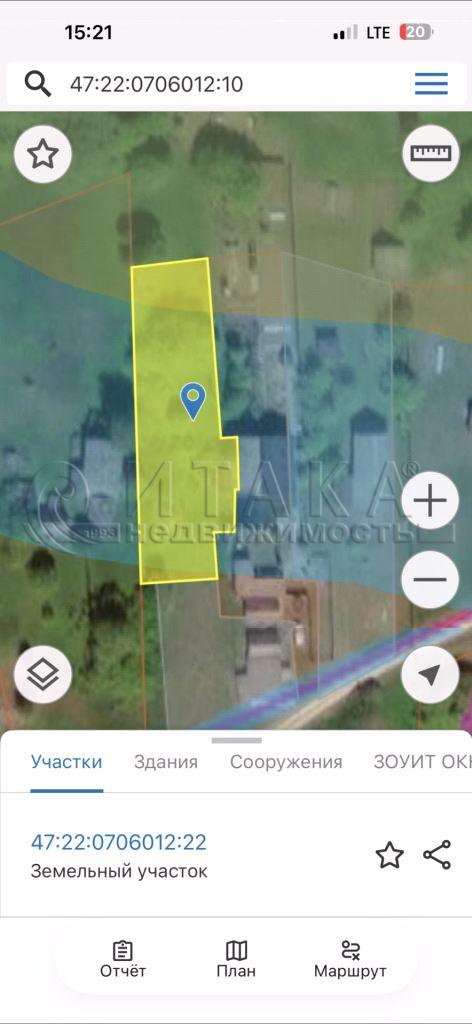Add parcel 47:22:0706012:22 to favorites
The height and width of the screenshot is (1024, 472).
390,855
